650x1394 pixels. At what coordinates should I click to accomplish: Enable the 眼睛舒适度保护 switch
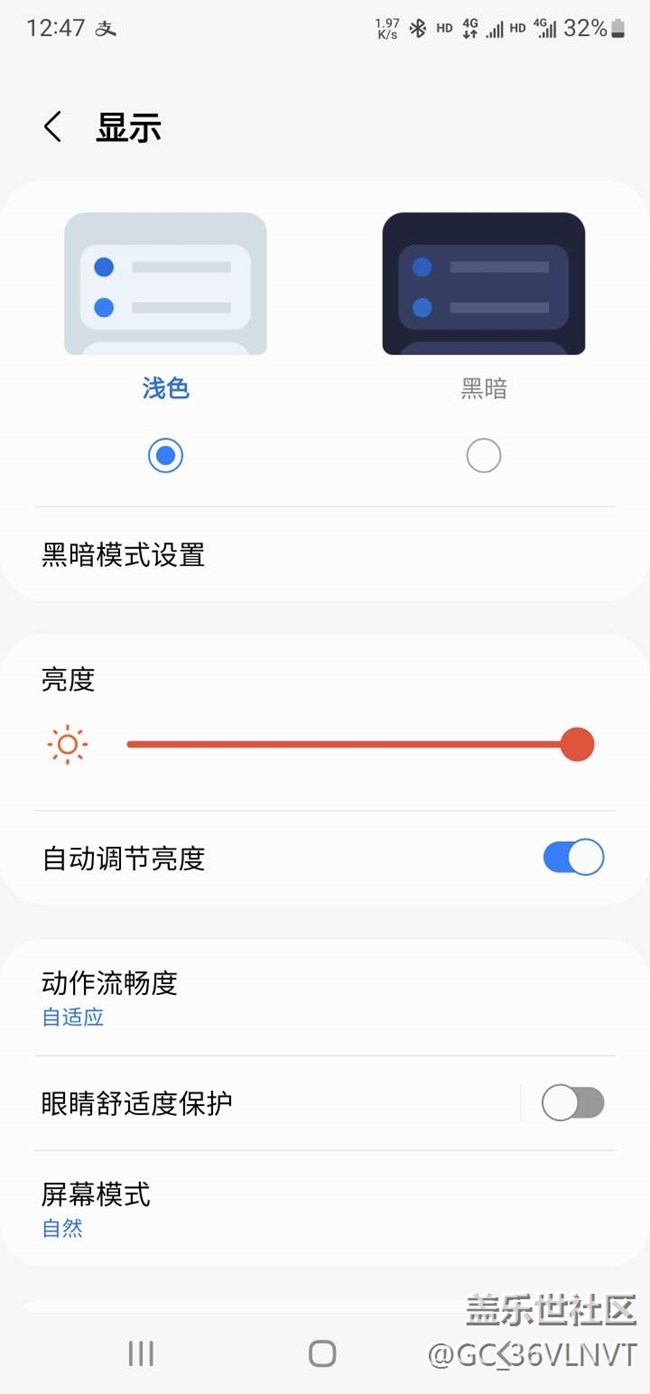click(x=572, y=1103)
